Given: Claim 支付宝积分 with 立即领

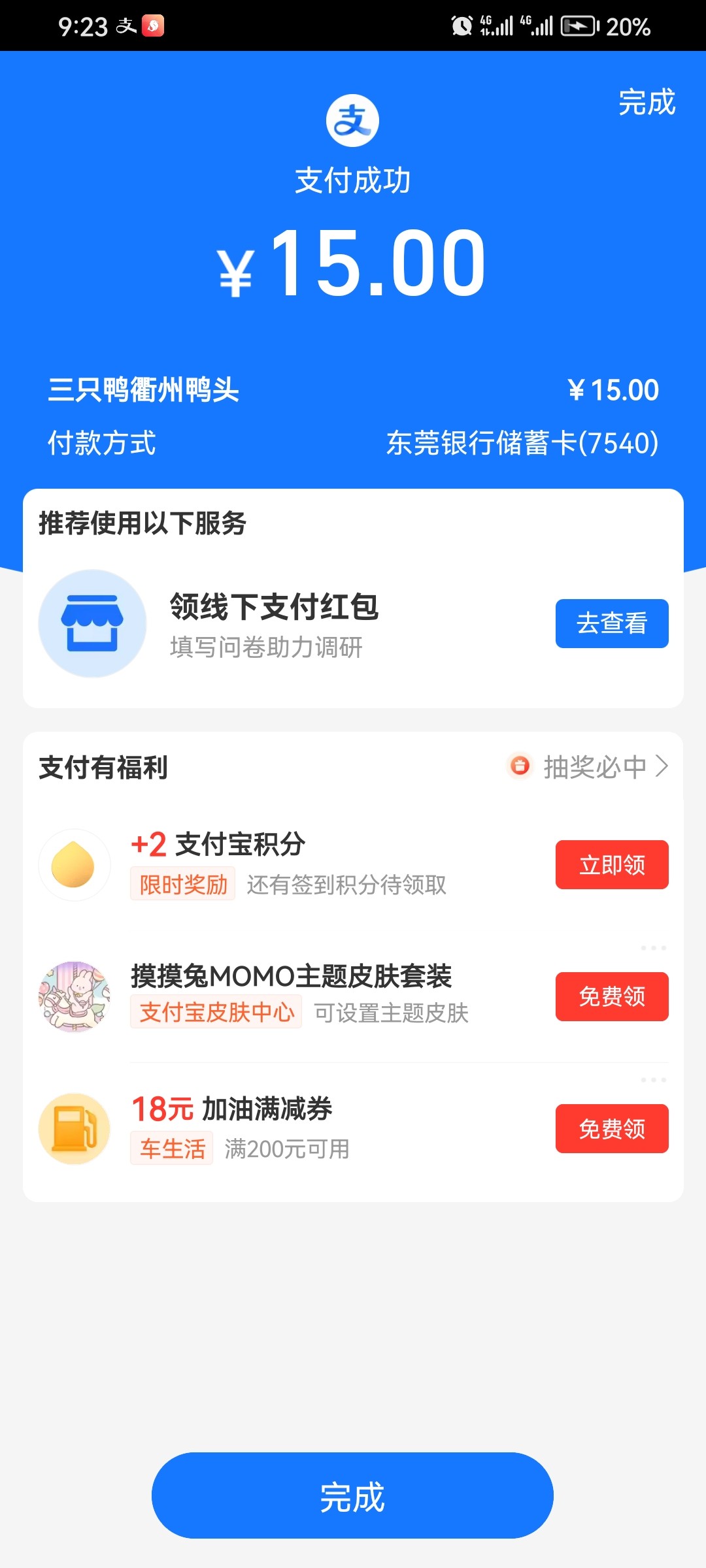Looking at the screenshot, I should [x=612, y=865].
